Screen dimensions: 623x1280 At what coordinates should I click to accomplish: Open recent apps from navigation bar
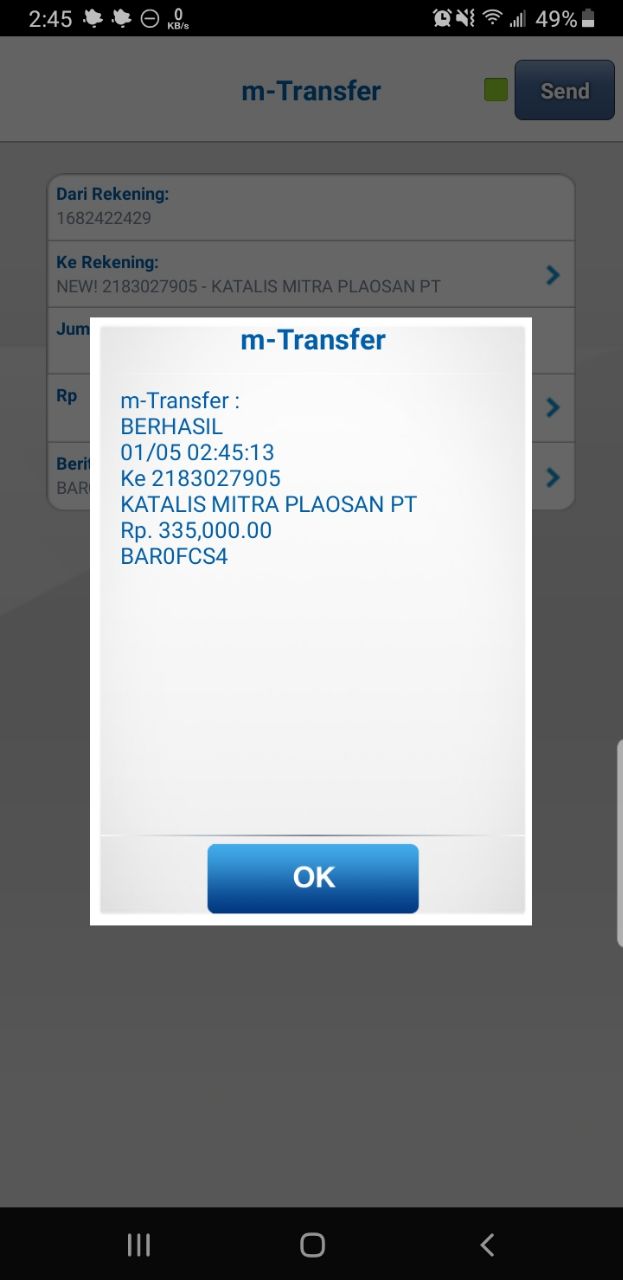coord(138,1244)
